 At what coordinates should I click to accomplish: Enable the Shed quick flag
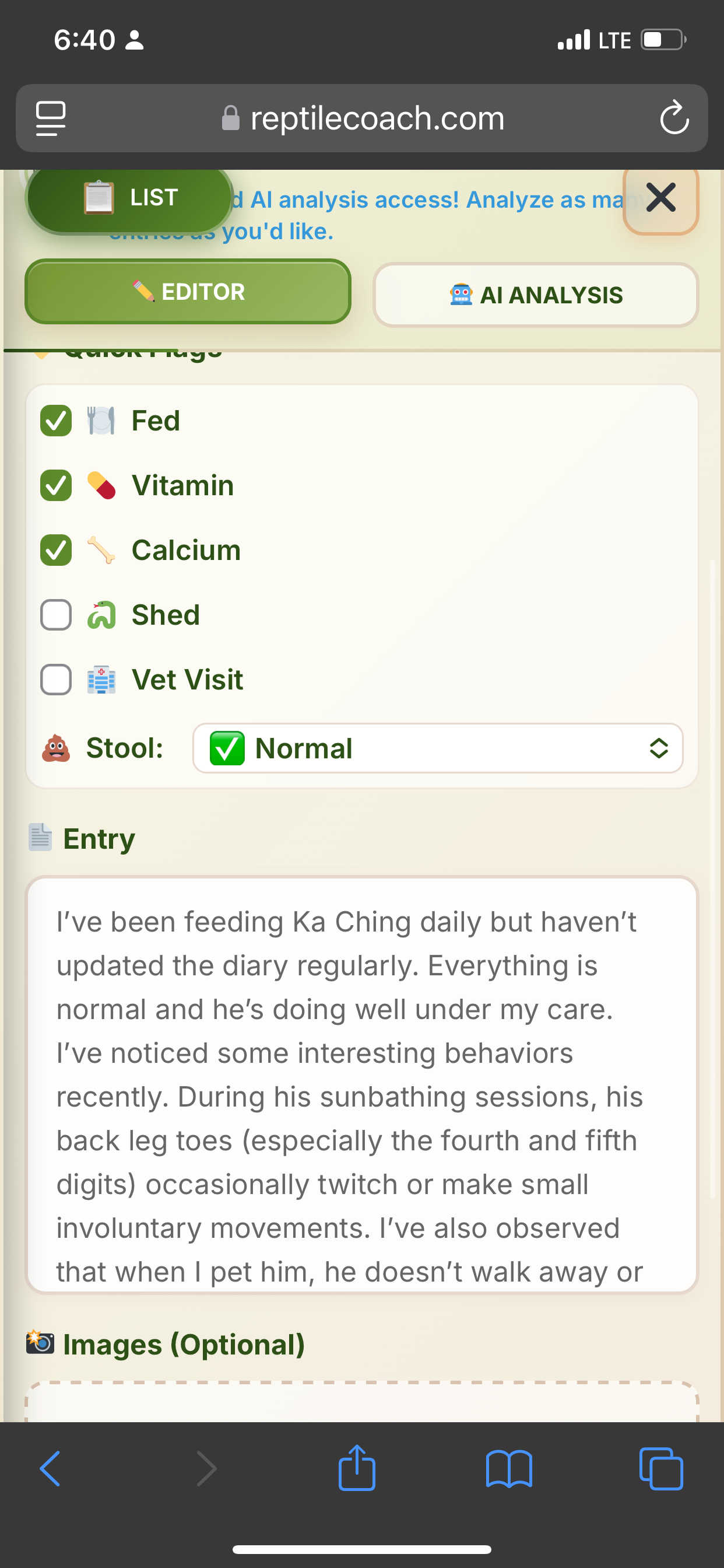[55, 615]
